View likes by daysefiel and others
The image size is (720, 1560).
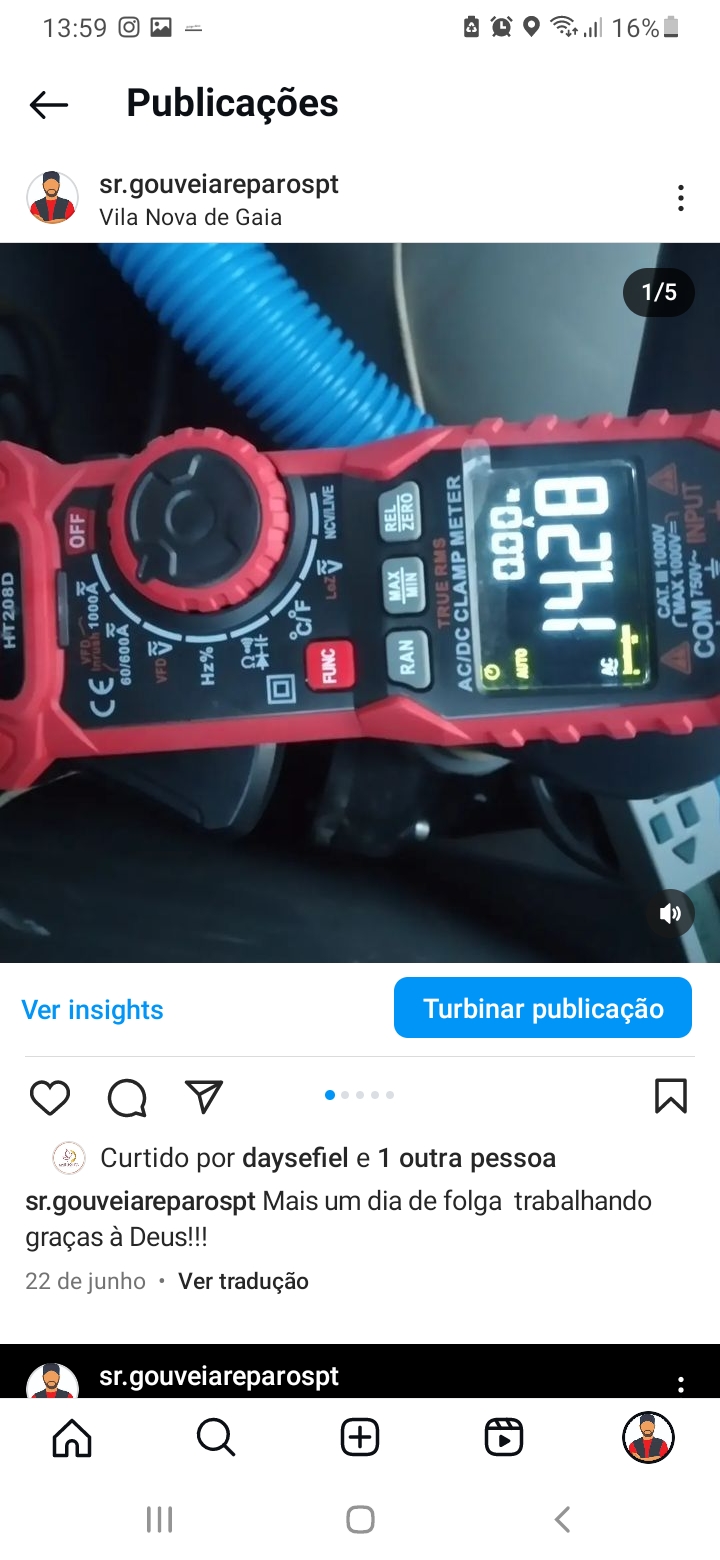pos(327,1158)
